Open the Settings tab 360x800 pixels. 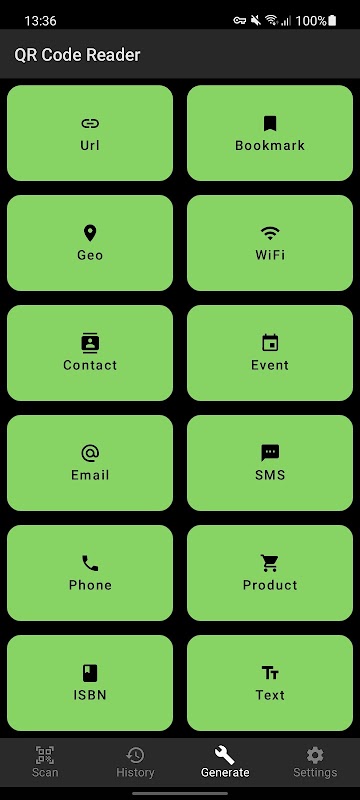[315, 762]
